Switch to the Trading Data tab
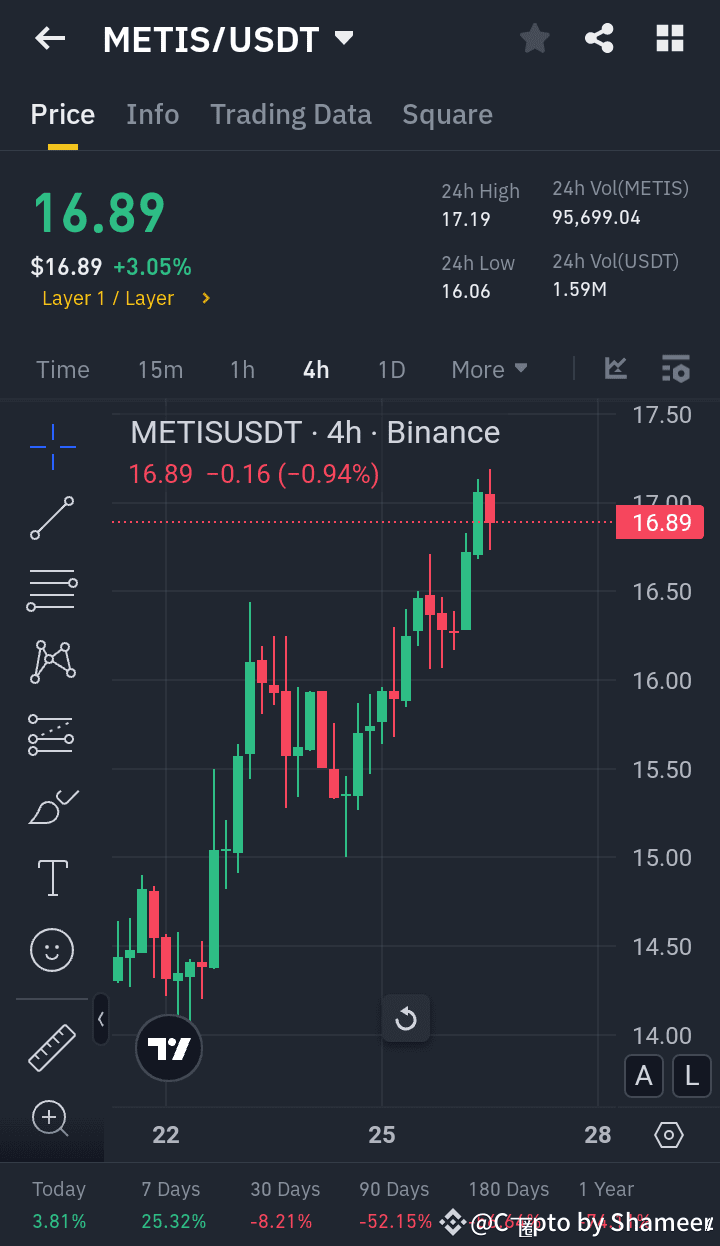The image size is (720, 1246). [x=291, y=114]
